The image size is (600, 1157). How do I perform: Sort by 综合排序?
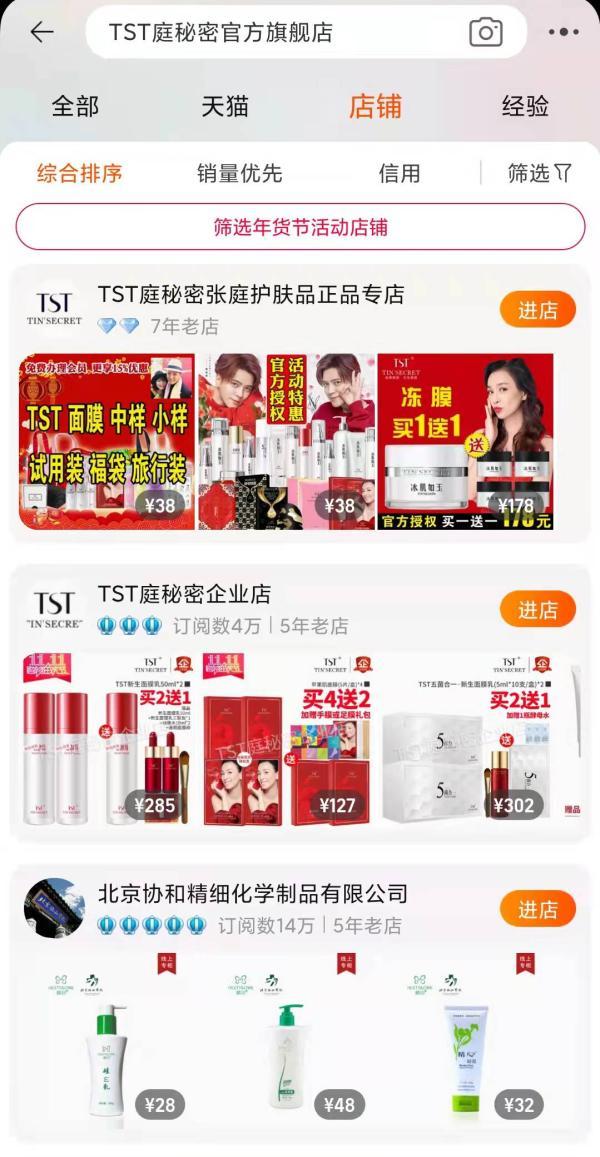(80, 173)
